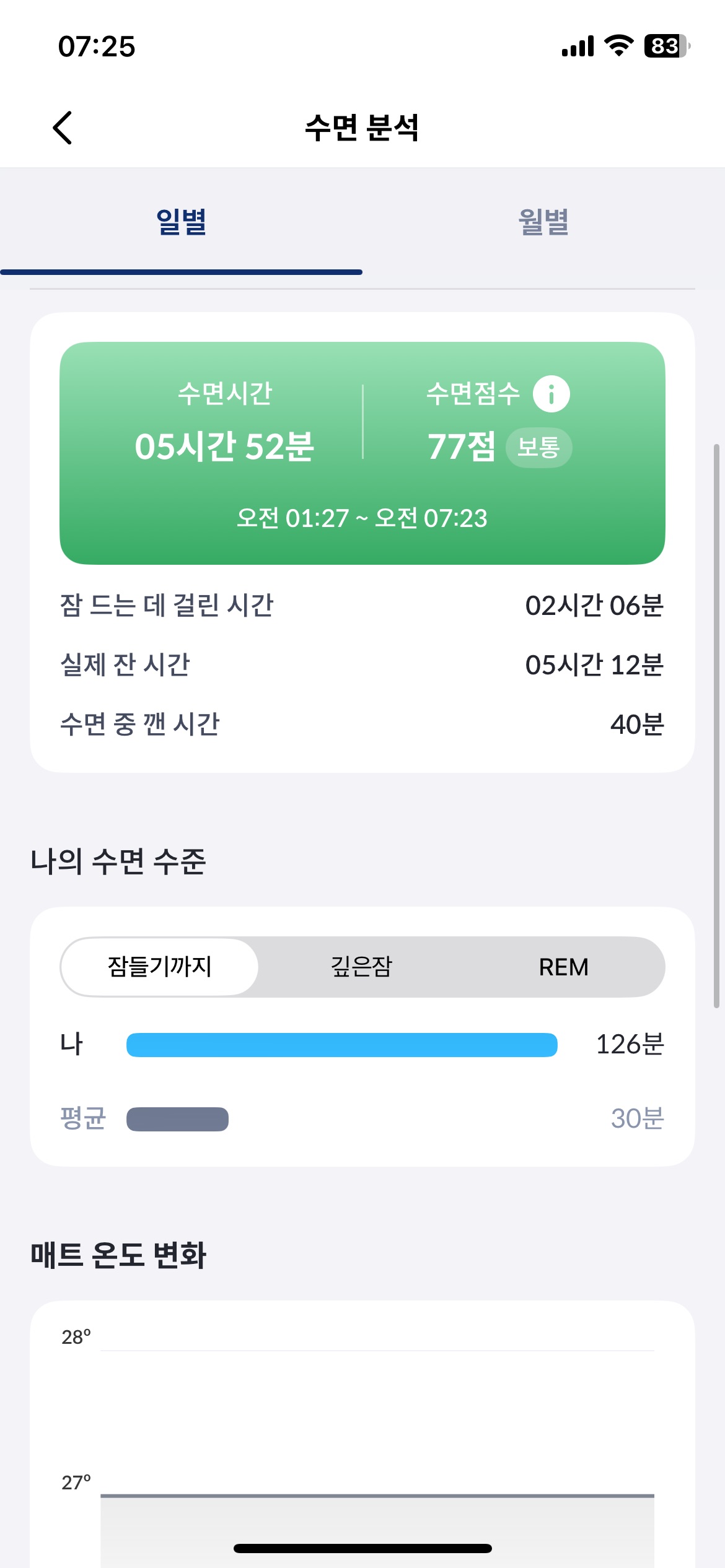725x1568 pixels.
Task: Tap the 잠 드는 데 걸린 시간 row
Action: 362,606
